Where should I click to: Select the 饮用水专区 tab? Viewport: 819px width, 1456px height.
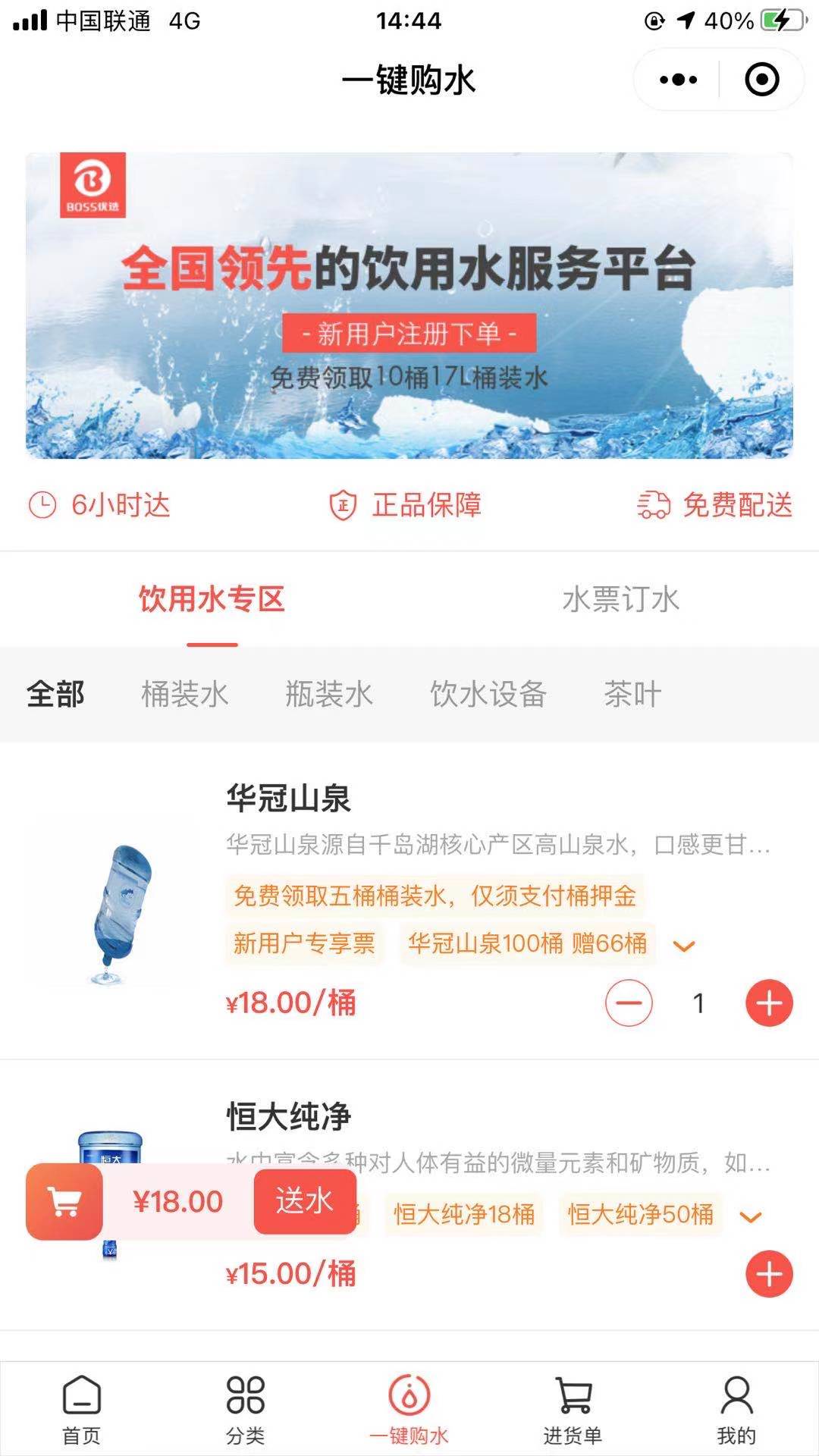click(212, 599)
